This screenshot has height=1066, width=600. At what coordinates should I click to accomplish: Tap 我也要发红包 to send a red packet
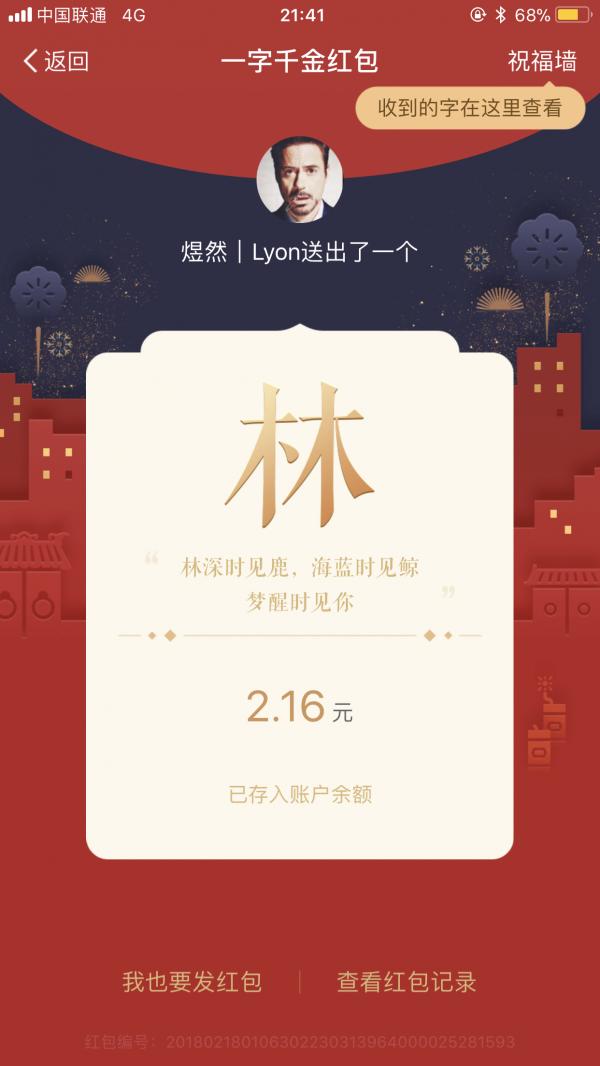tap(192, 982)
